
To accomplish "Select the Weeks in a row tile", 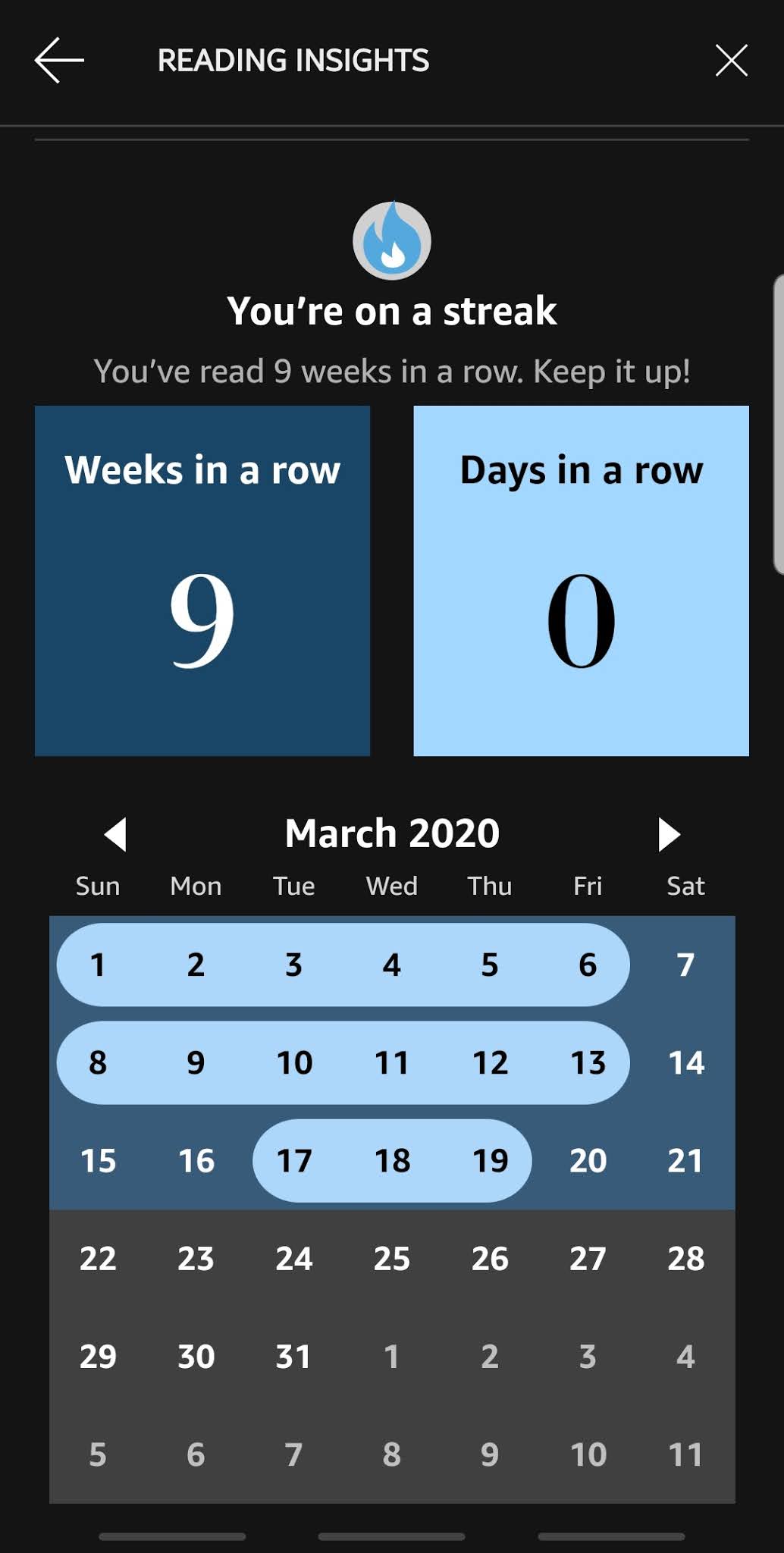I will pos(202,580).
